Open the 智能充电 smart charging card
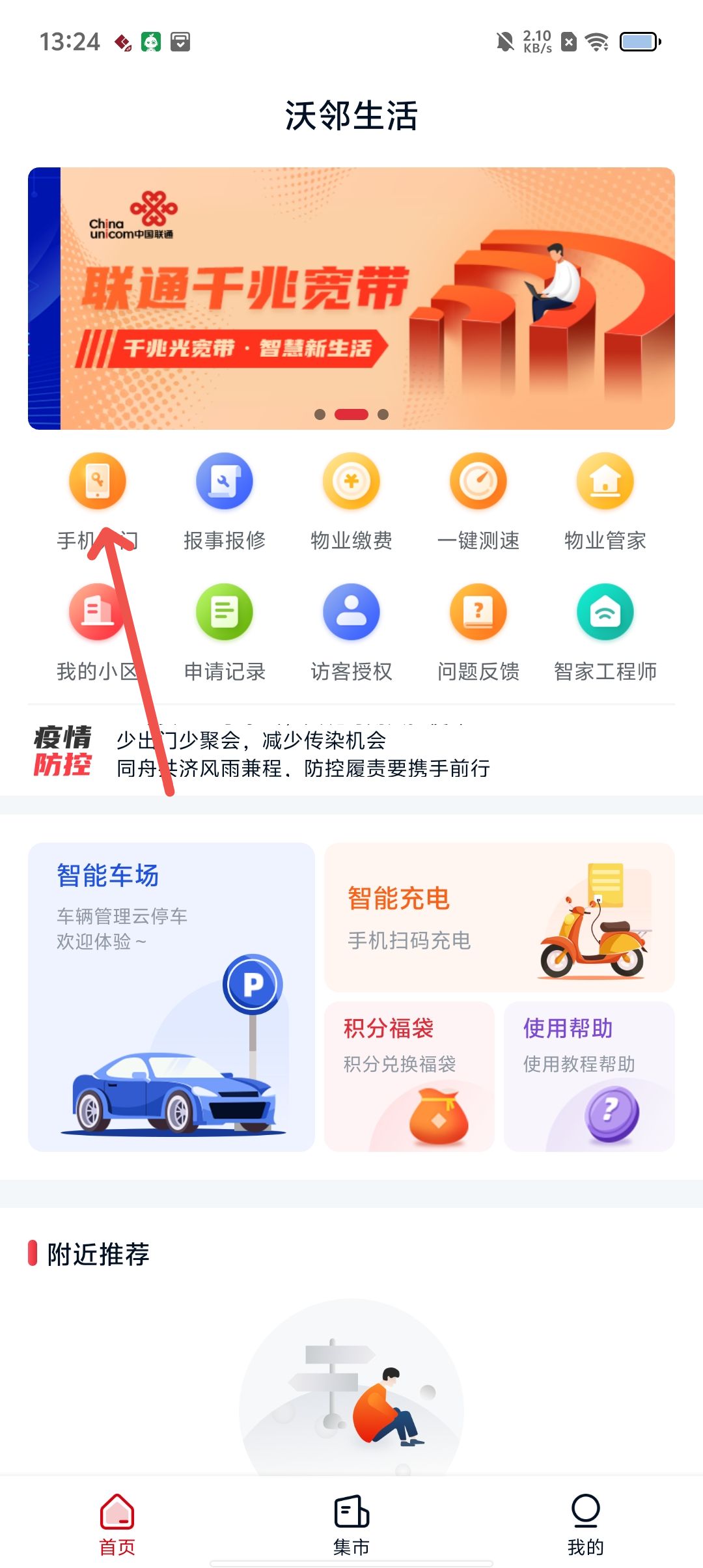The height and width of the screenshot is (1568, 703). (x=499, y=917)
